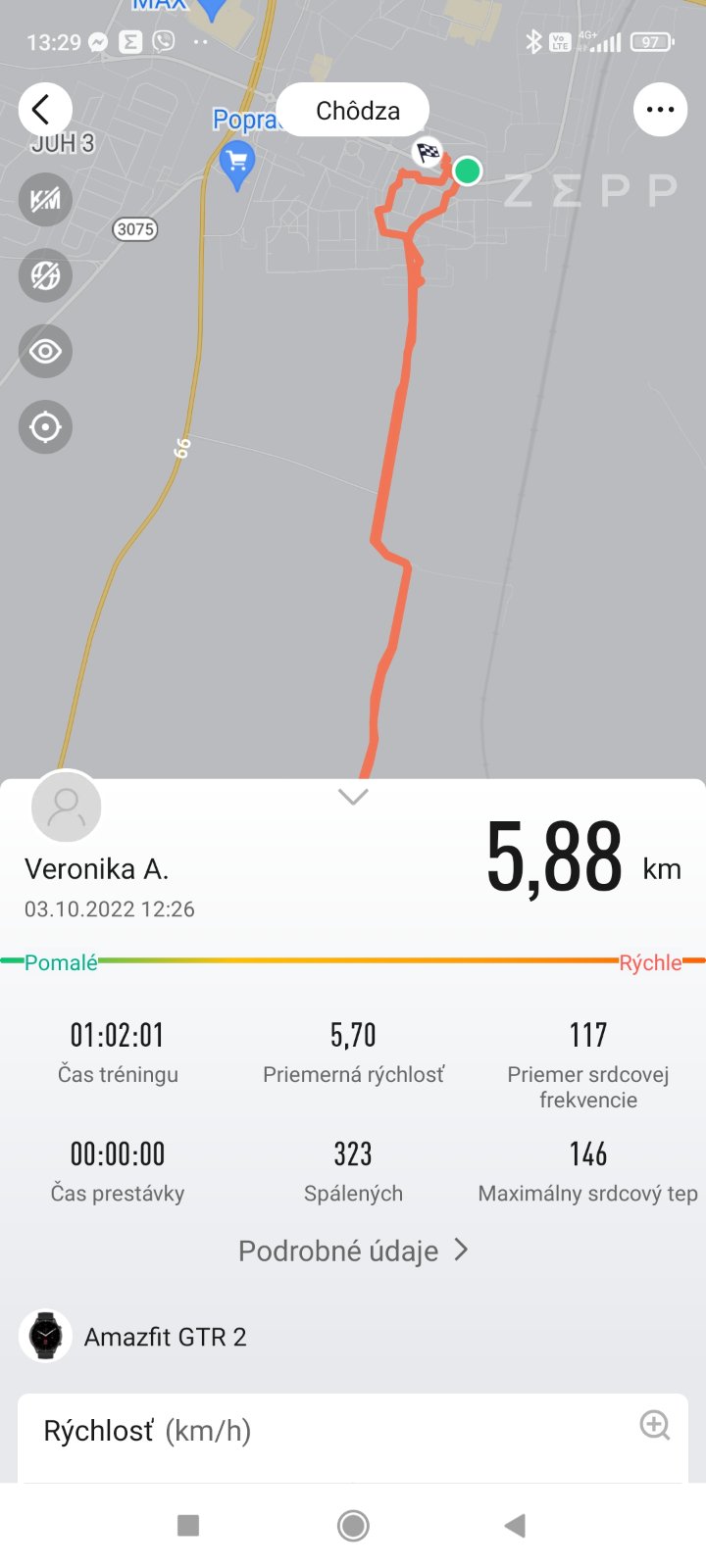
Task: Collapse the stats panel with the chevron
Action: pos(353,797)
